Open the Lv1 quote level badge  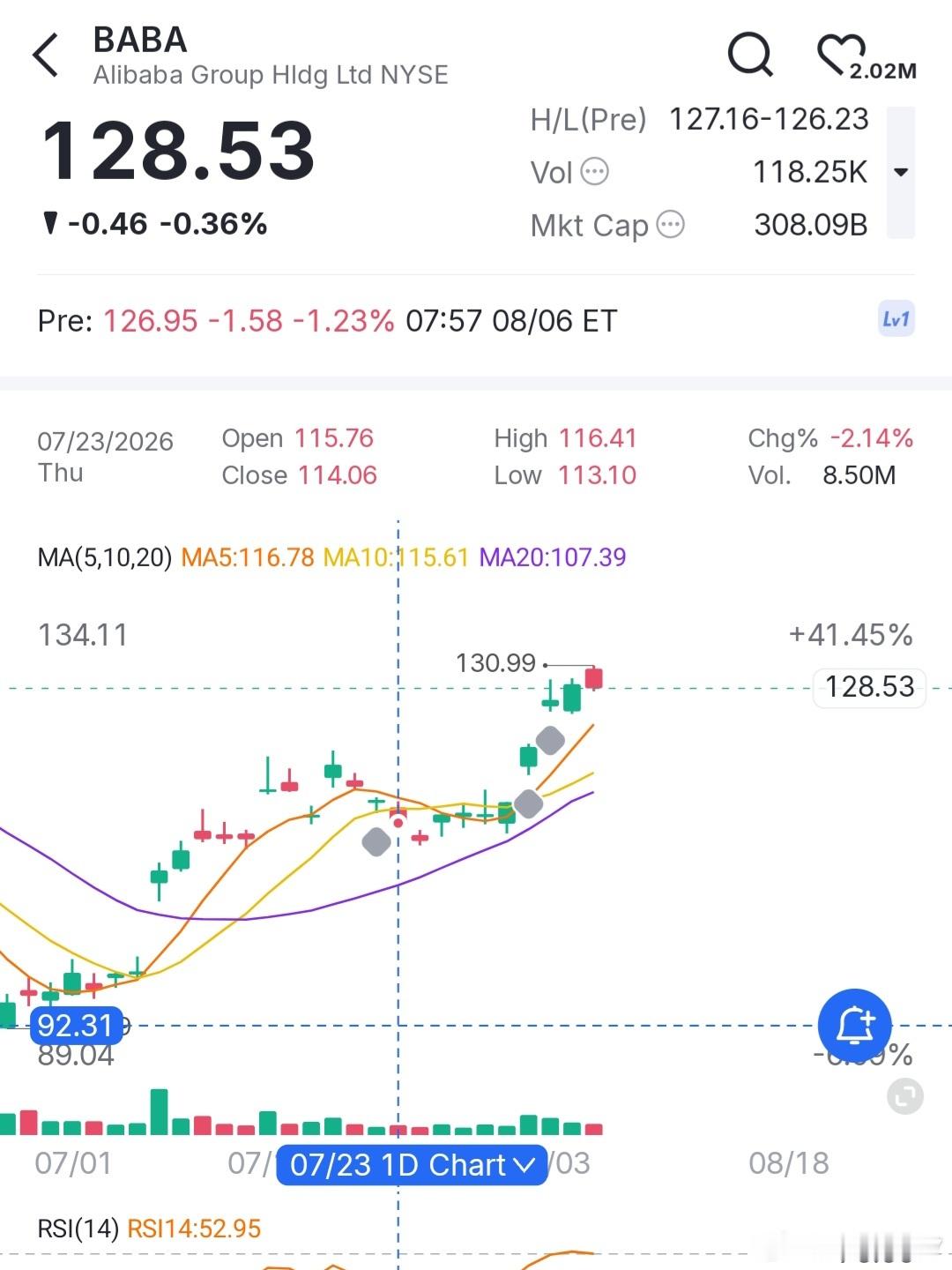896,319
